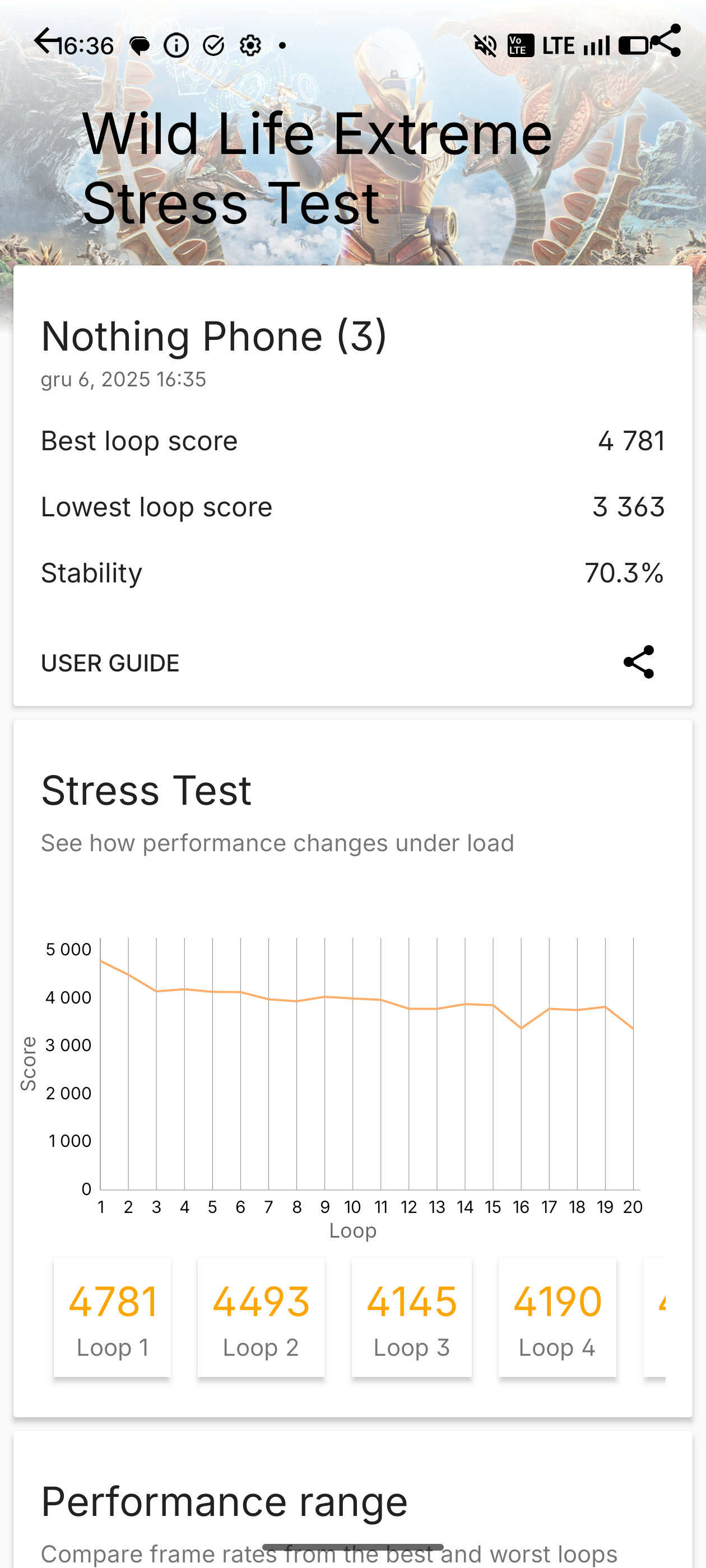Go back using the top-left arrow

(47, 41)
